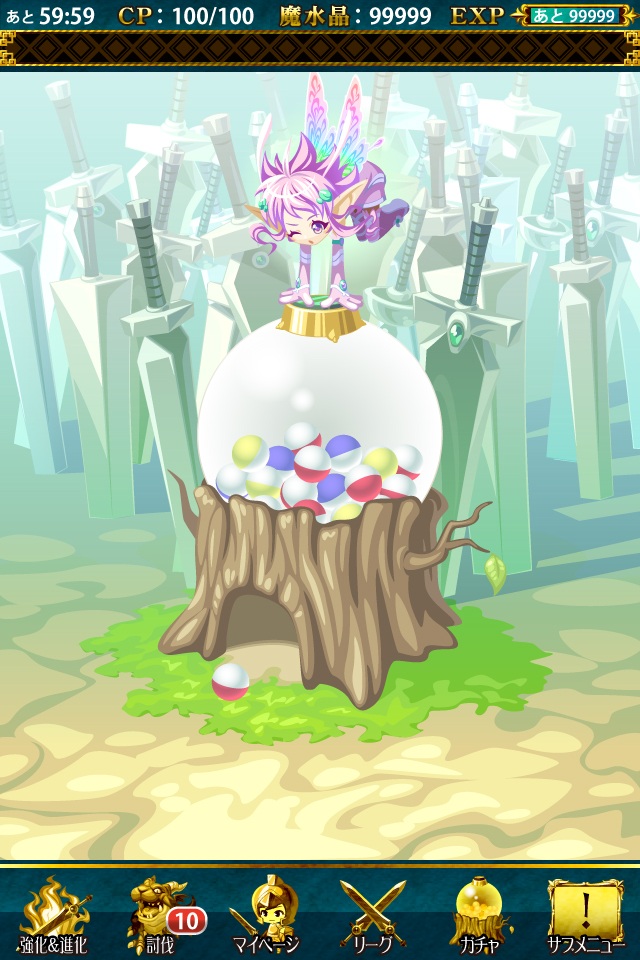Go to マイページ
The width and height of the screenshot is (640, 960).
pyautogui.click(x=266, y=914)
